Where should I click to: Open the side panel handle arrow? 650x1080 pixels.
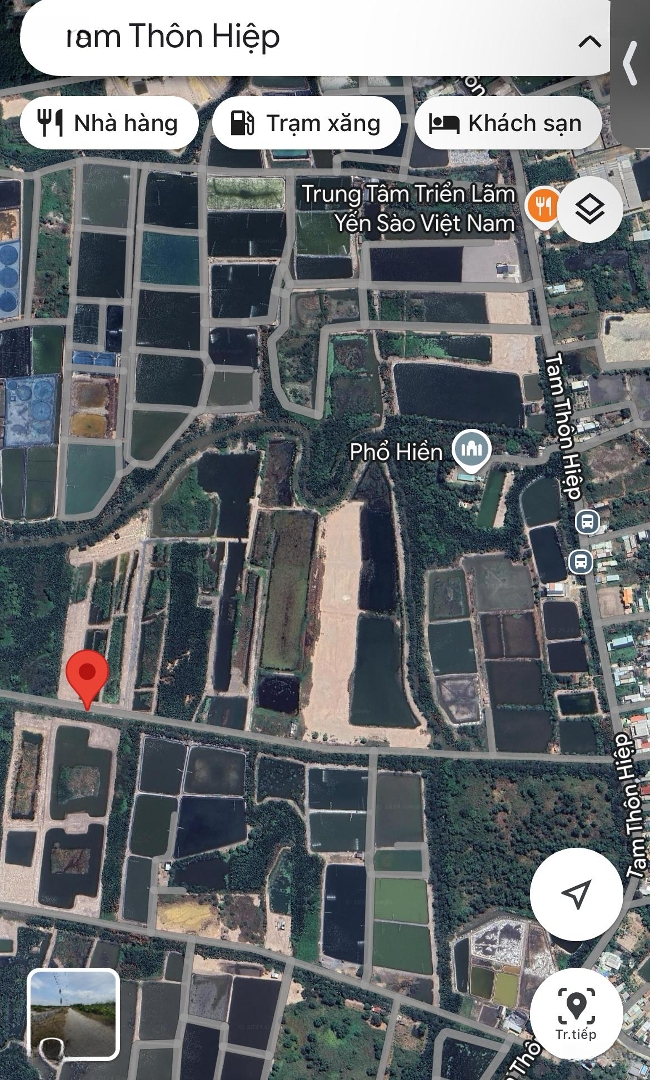(x=630, y=62)
